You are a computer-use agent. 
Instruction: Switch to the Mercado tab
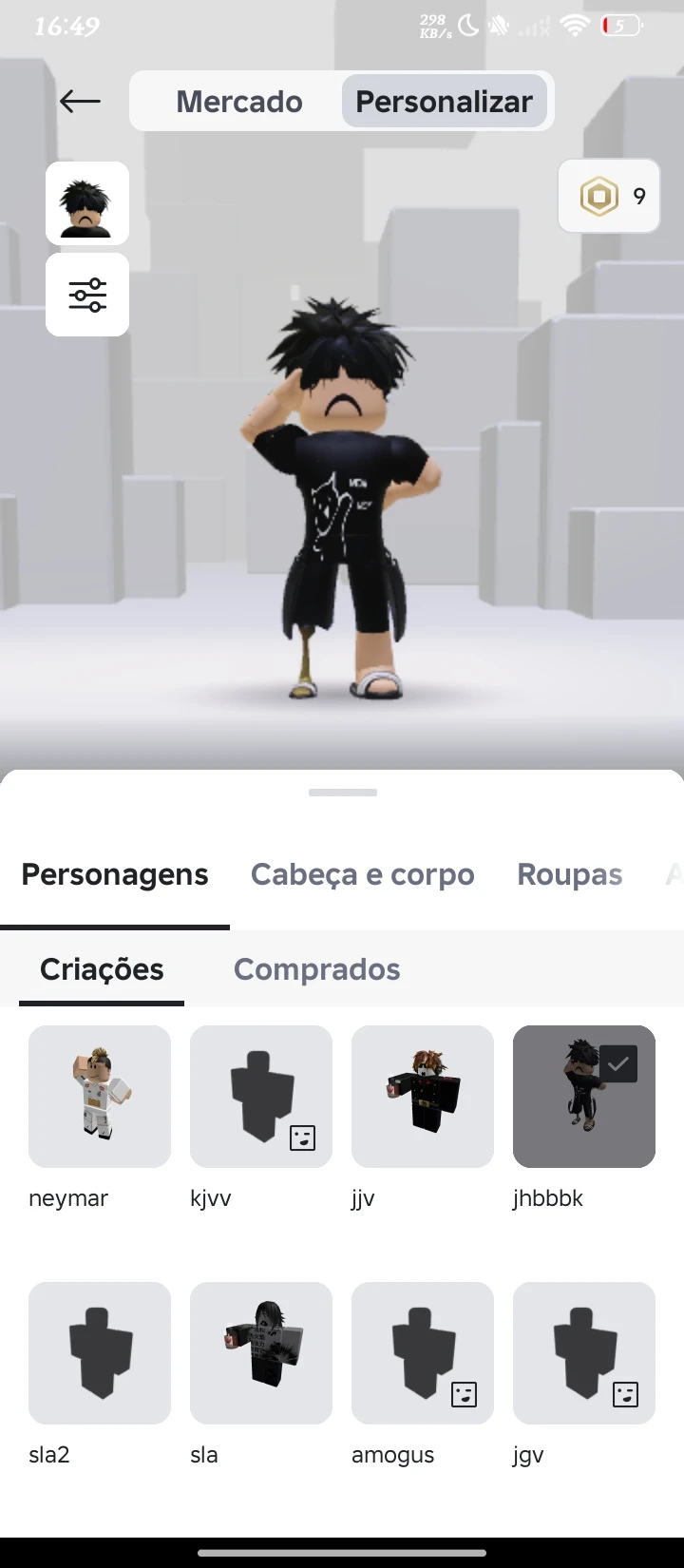coord(238,101)
